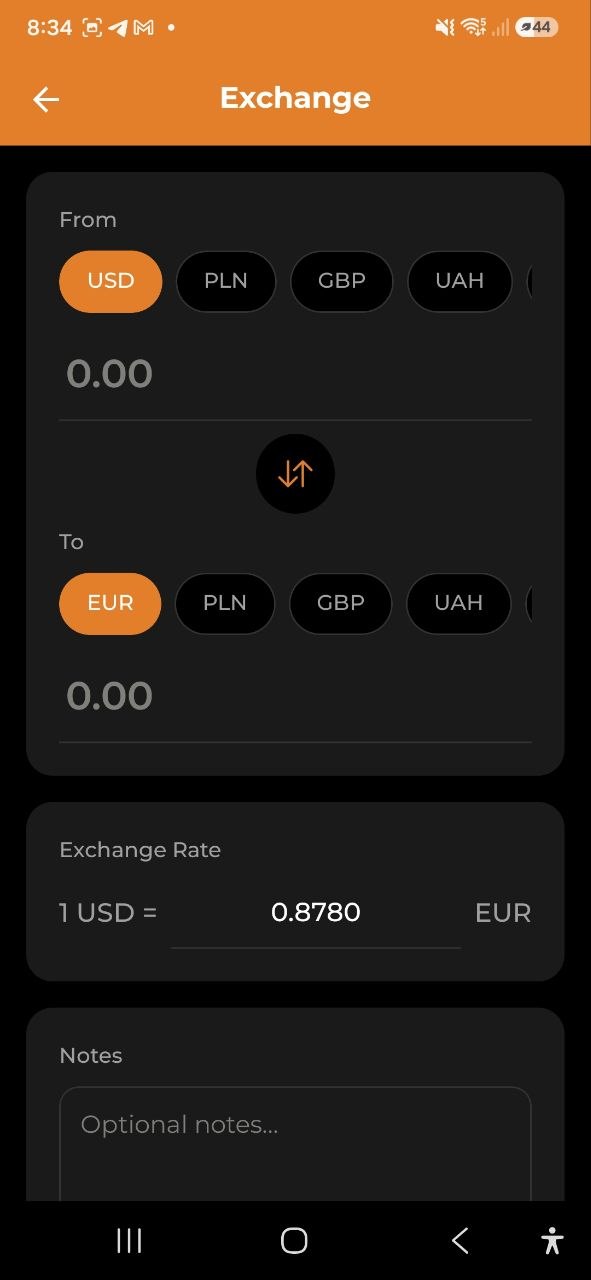Viewport: 591px width, 1280px height.
Task: Go back using the app bar arrow
Action: coord(46,99)
